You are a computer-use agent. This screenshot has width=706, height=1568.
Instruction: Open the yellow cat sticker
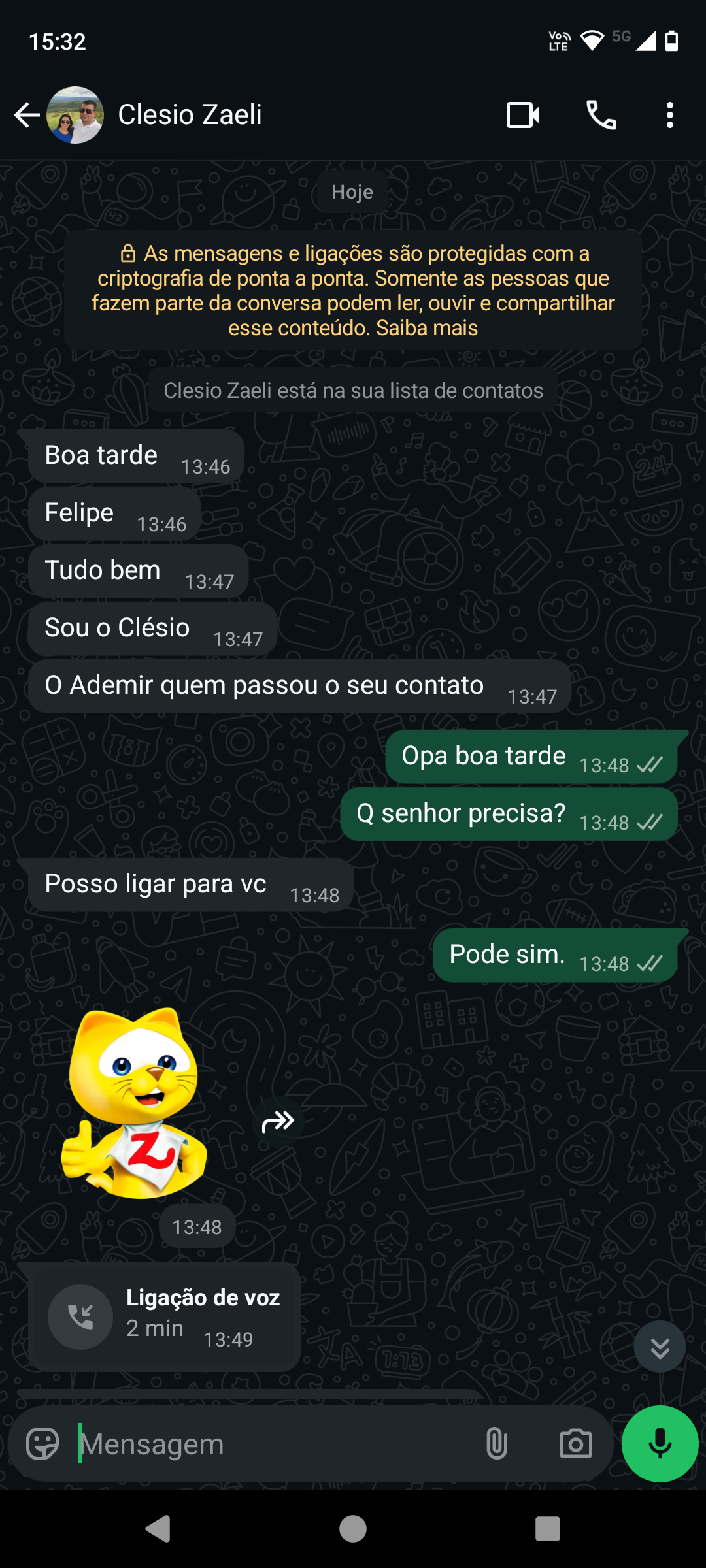pos(134,1104)
